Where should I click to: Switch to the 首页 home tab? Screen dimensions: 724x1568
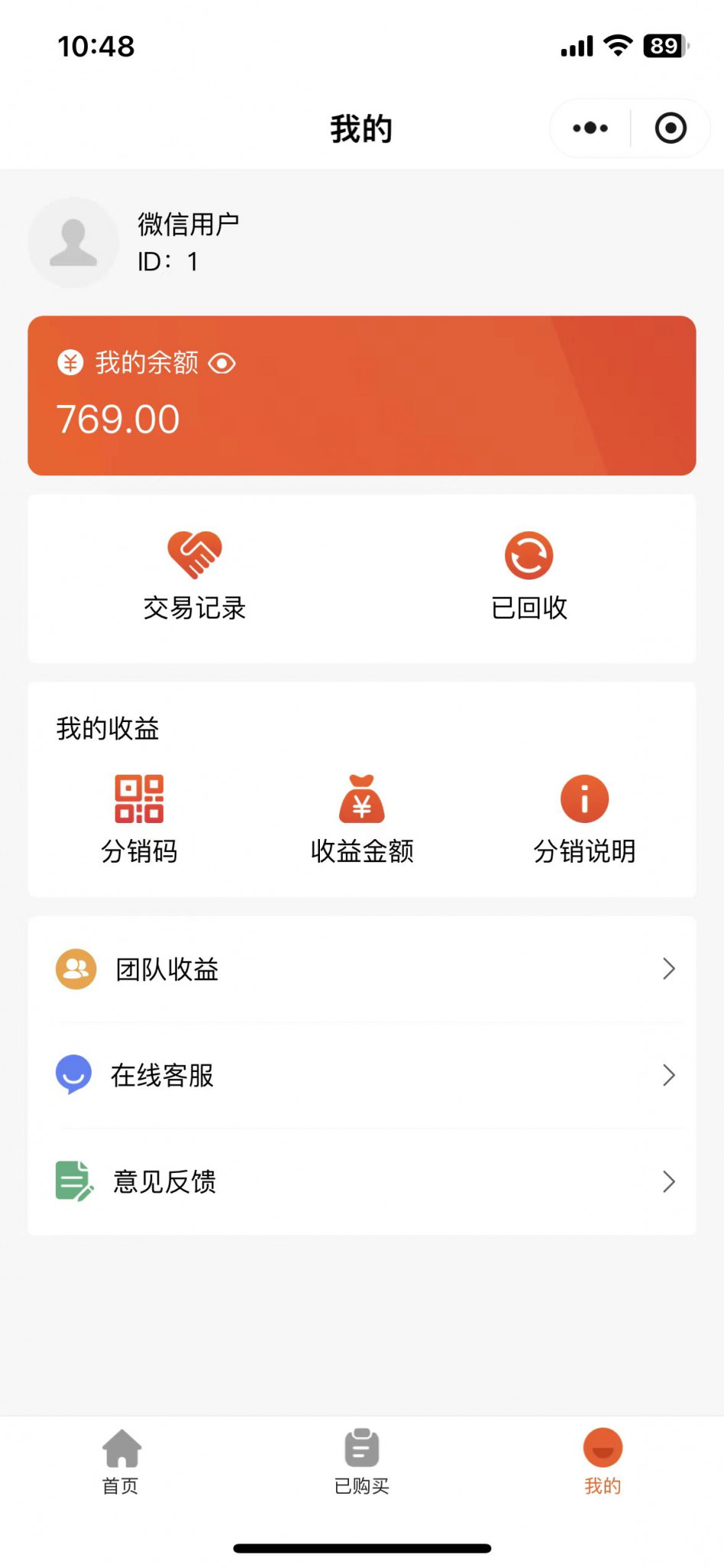(121, 1462)
